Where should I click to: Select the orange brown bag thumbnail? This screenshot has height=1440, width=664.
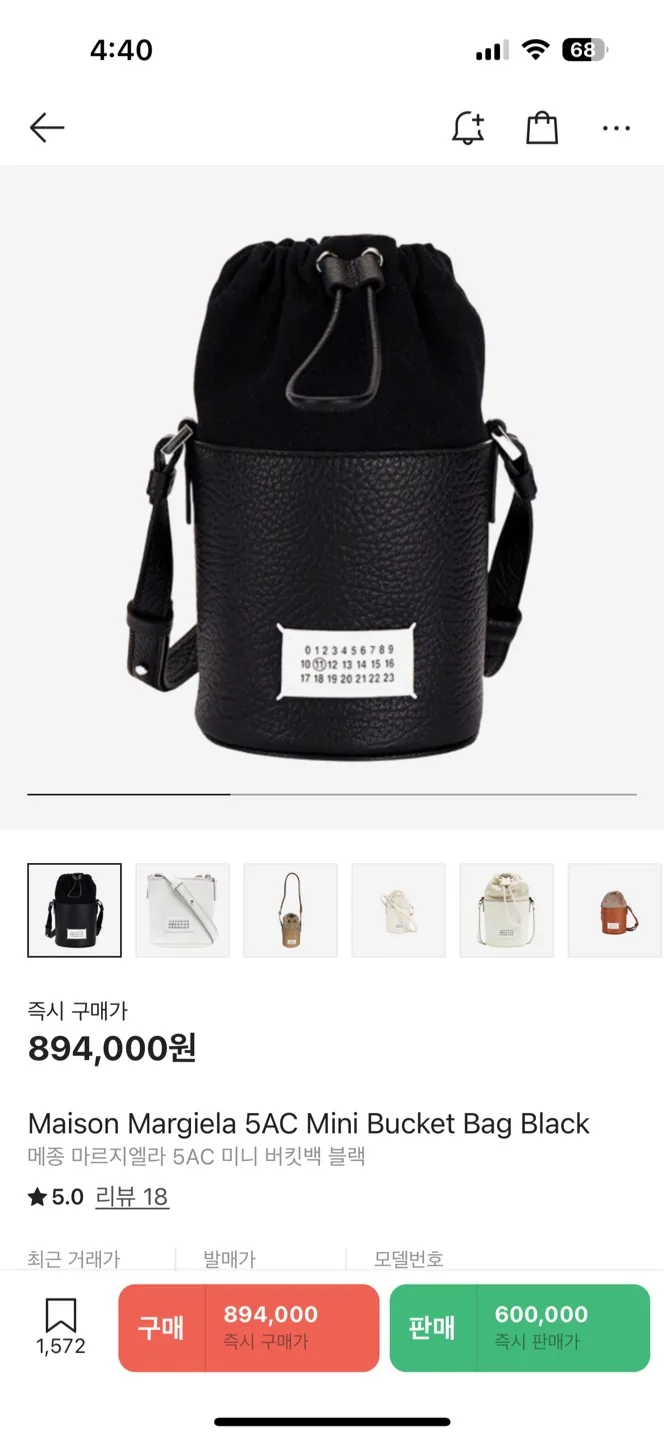[614, 910]
